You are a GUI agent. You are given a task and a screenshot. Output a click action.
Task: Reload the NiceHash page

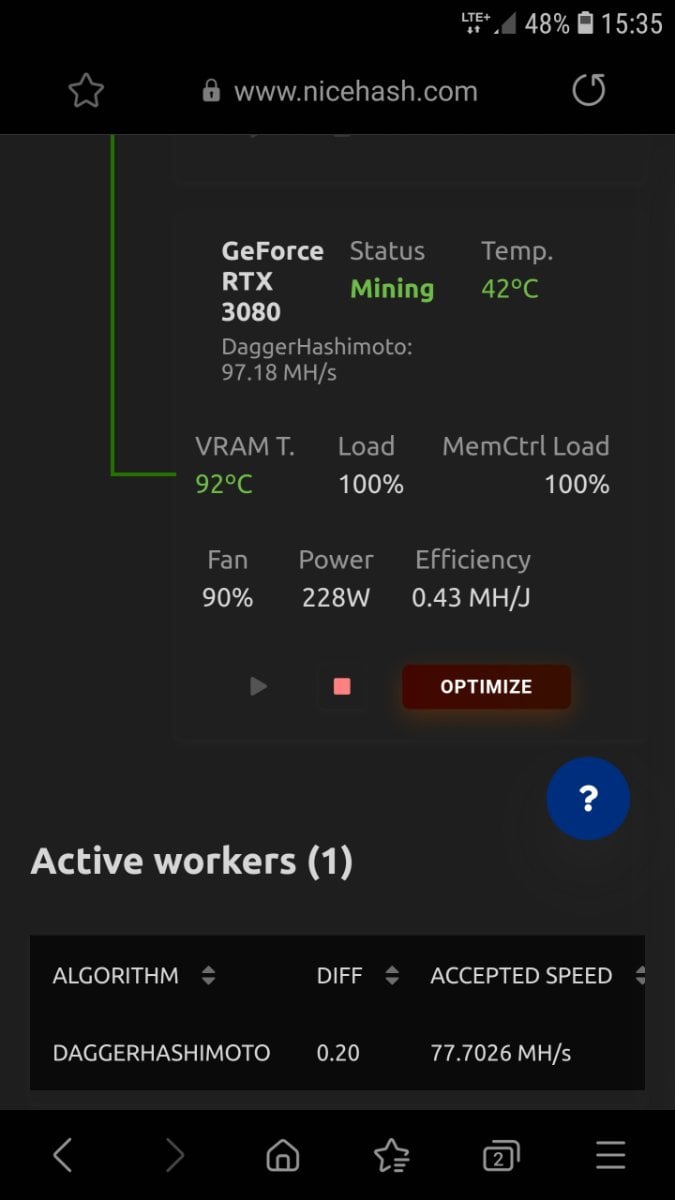tap(589, 91)
